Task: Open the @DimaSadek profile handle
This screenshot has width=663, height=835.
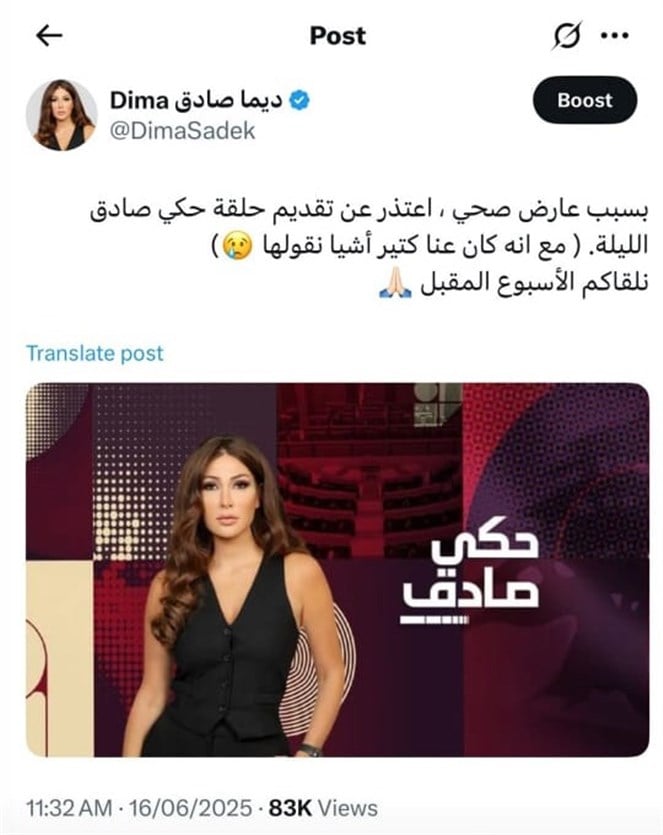Action: point(182,131)
